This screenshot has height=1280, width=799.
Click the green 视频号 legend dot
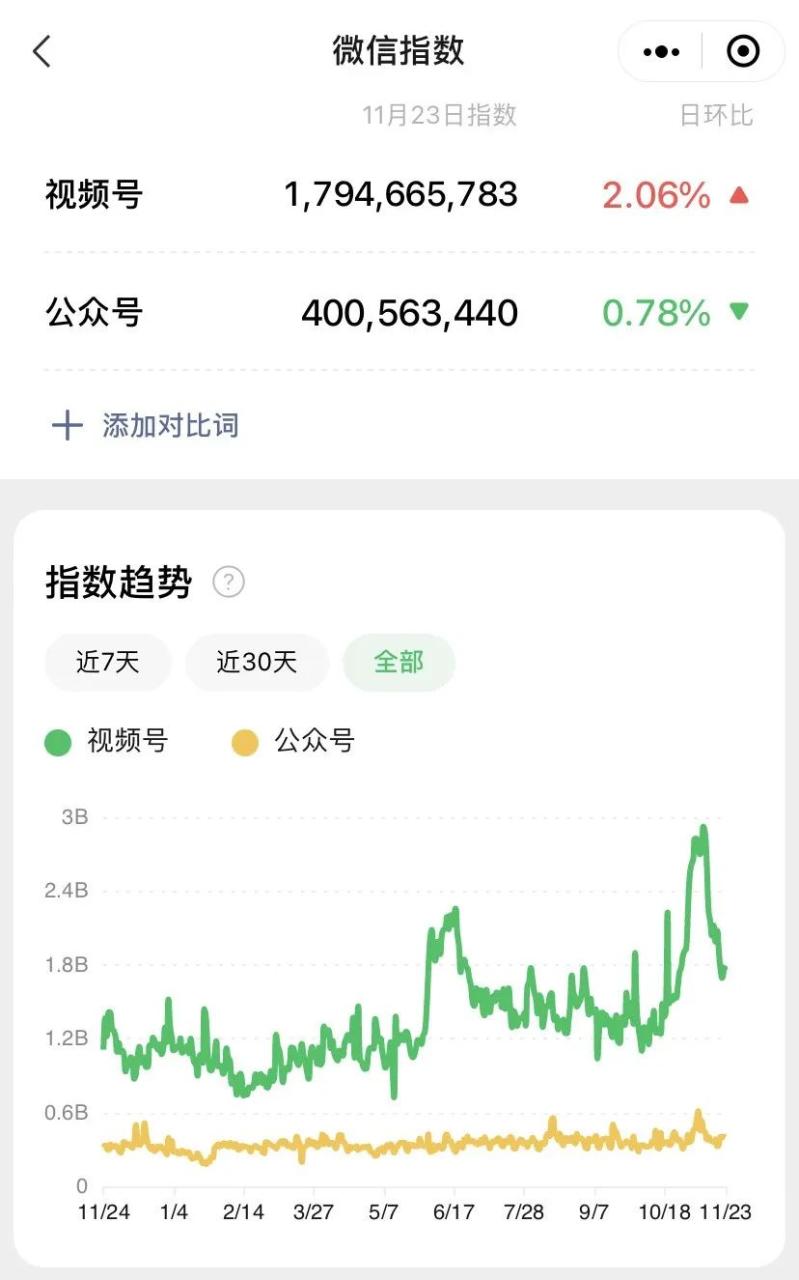tap(57, 742)
